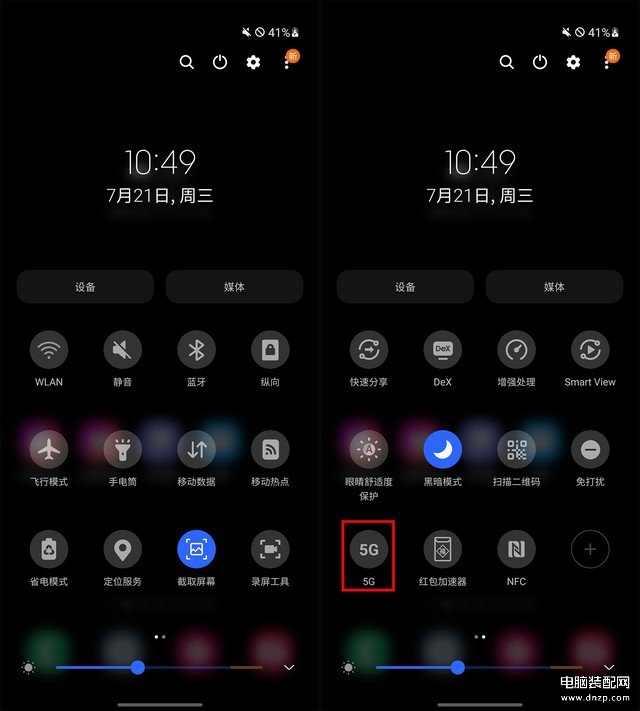Toggle 移动数据 mobile data
Image resolution: width=640 pixels, height=711 pixels.
click(x=196, y=450)
